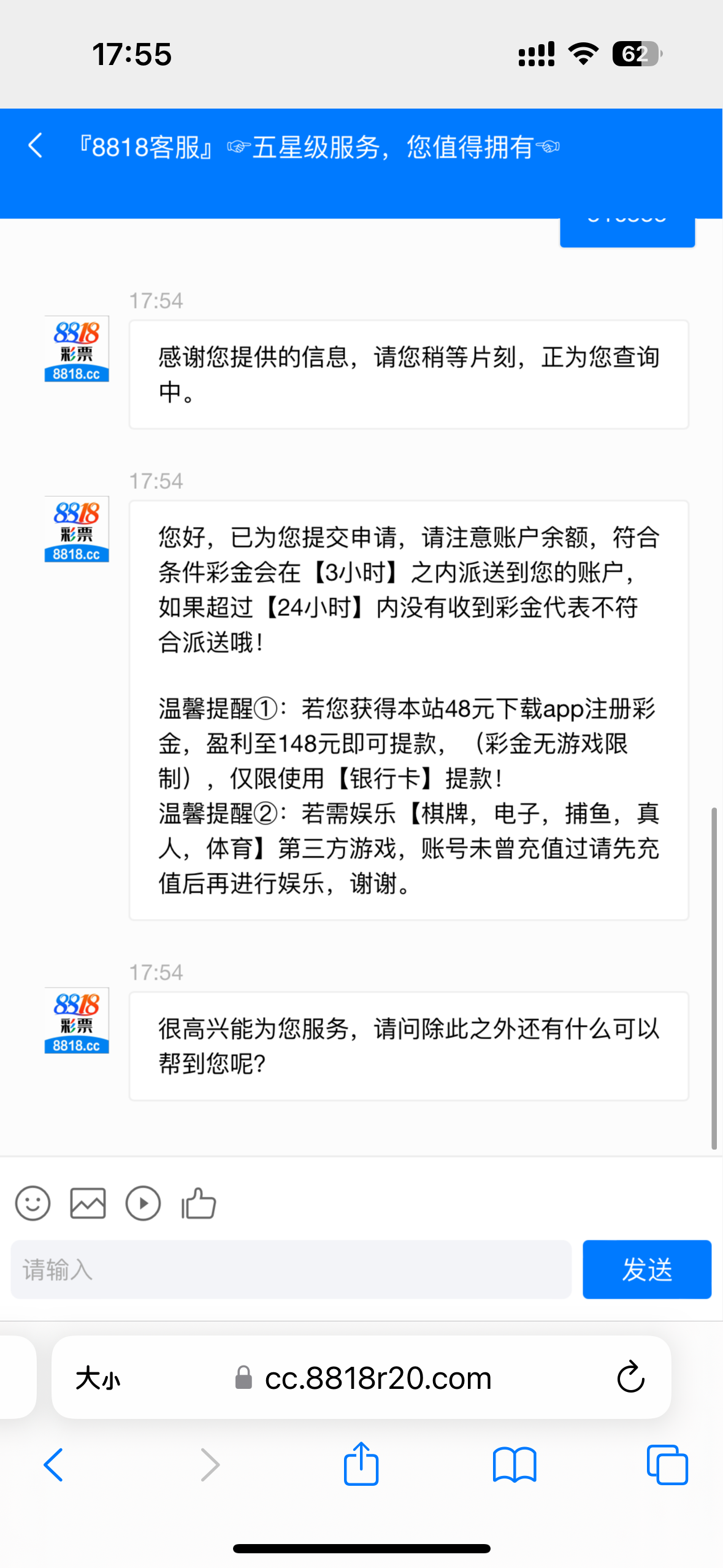Go back one page in Safari
Image resolution: width=723 pixels, height=1568 pixels.
point(53,1465)
